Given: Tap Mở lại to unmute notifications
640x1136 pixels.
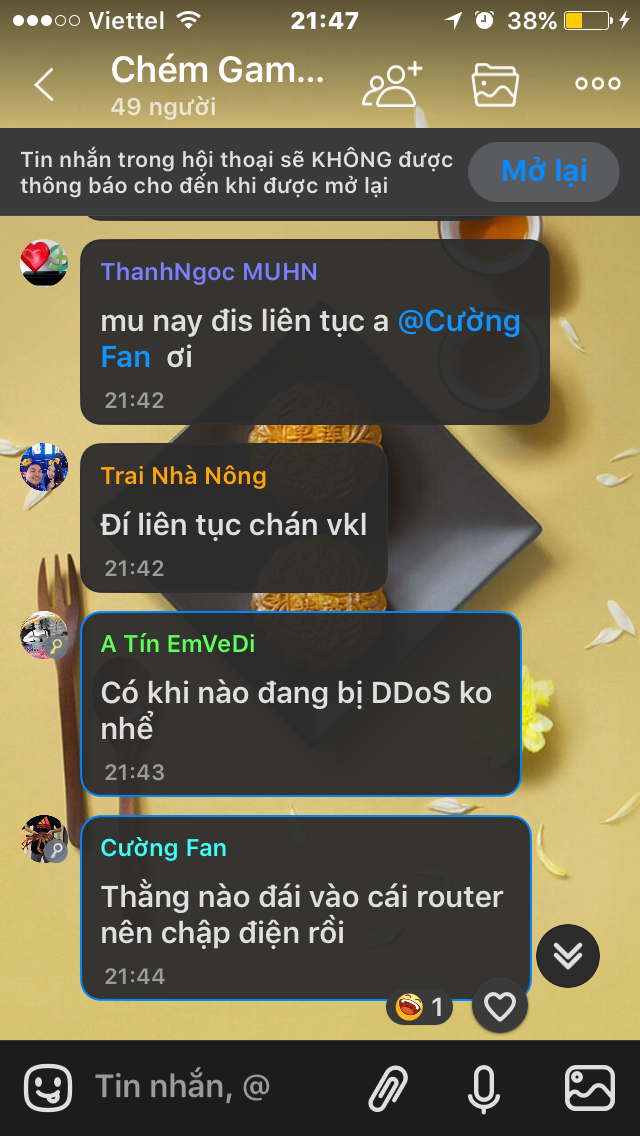Looking at the screenshot, I should [x=544, y=171].
